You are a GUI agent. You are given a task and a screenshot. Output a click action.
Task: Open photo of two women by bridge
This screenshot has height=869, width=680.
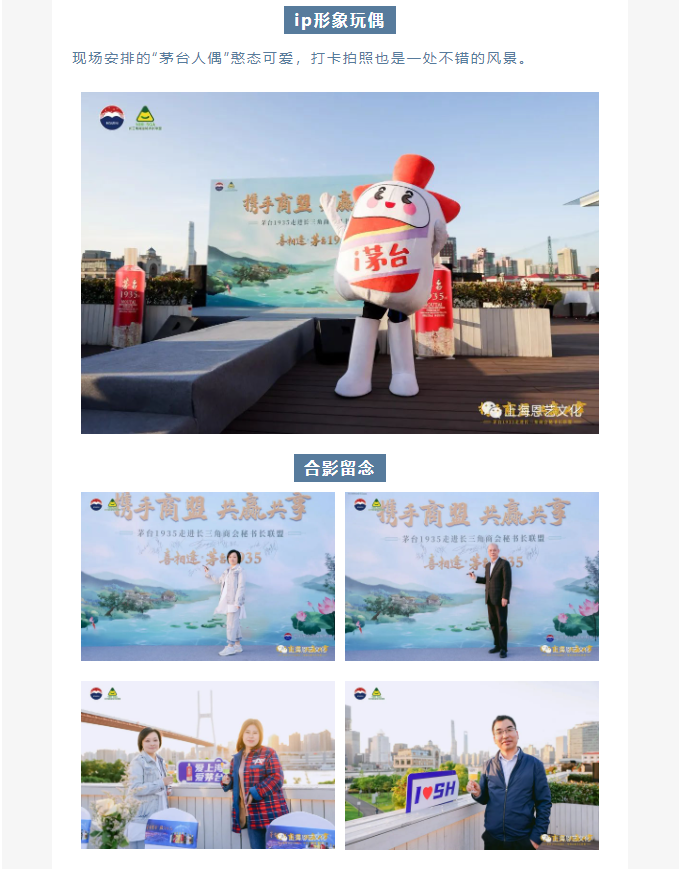208,765
